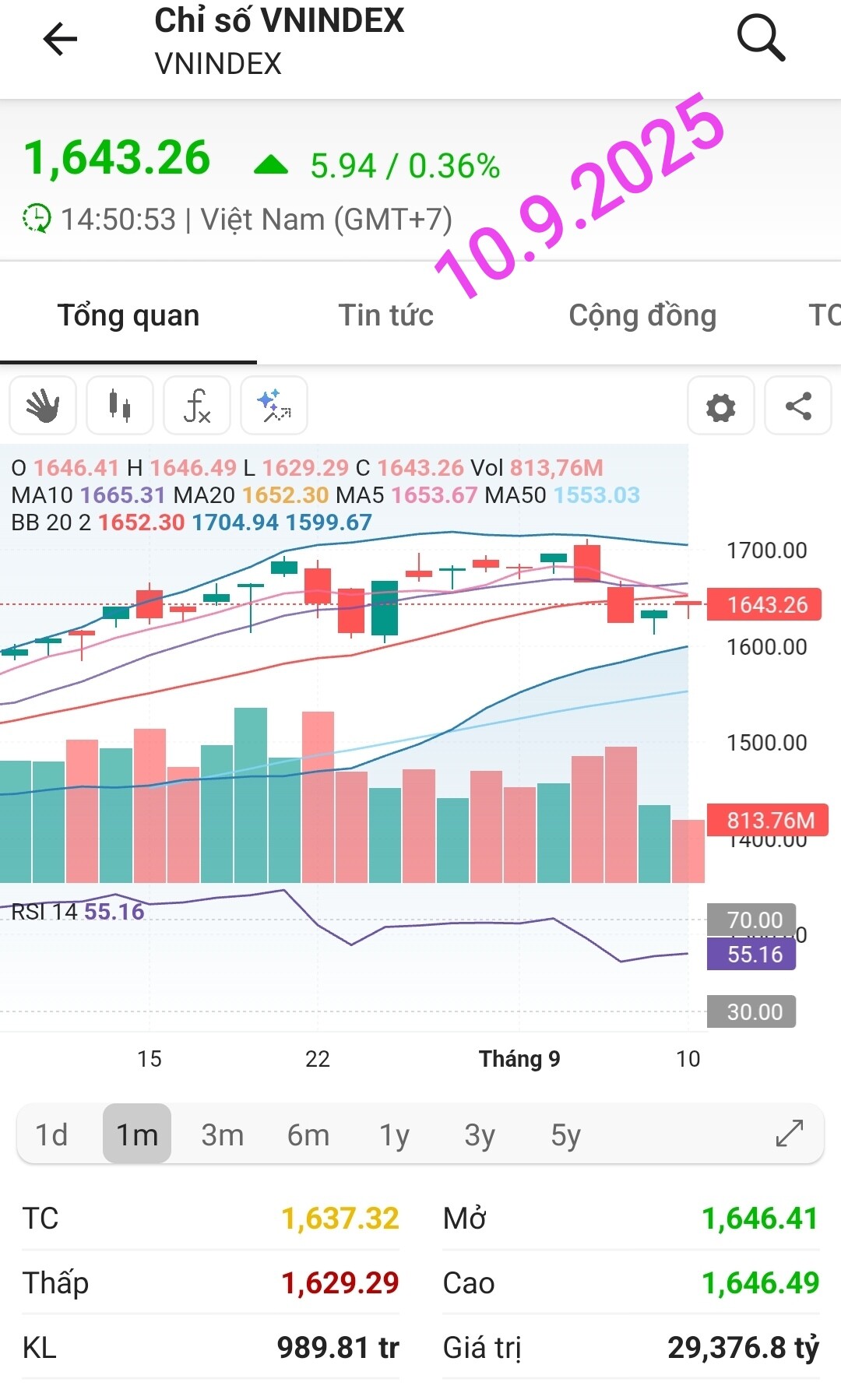This screenshot has width=841, height=1400.
Task: Open the fx indicators menu
Action: [x=197, y=406]
